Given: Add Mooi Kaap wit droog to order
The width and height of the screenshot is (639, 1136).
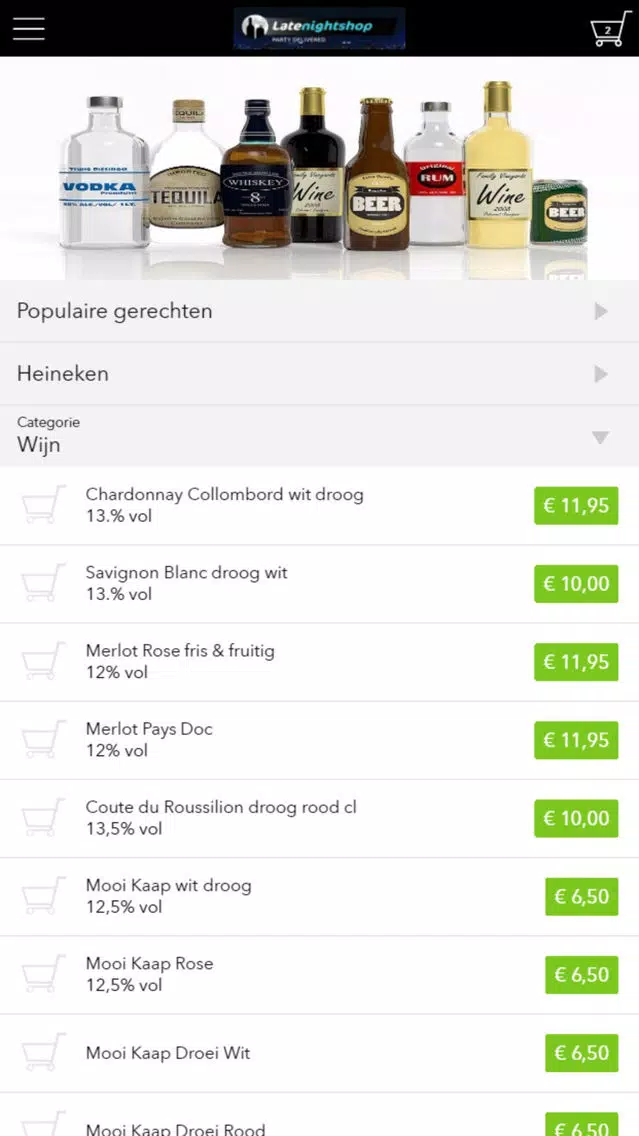Looking at the screenshot, I should coord(582,897).
